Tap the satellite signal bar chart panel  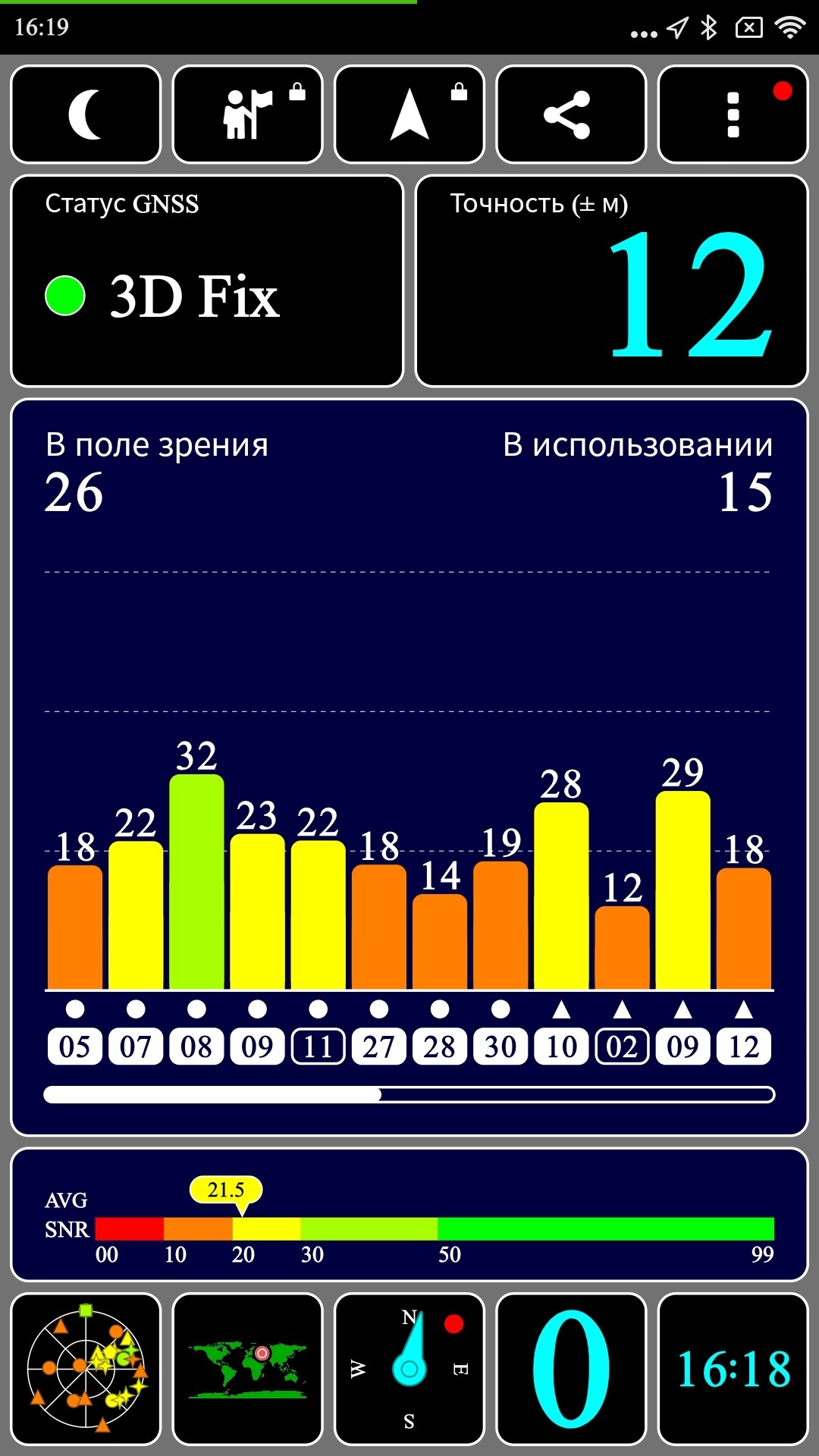tap(409, 766)
